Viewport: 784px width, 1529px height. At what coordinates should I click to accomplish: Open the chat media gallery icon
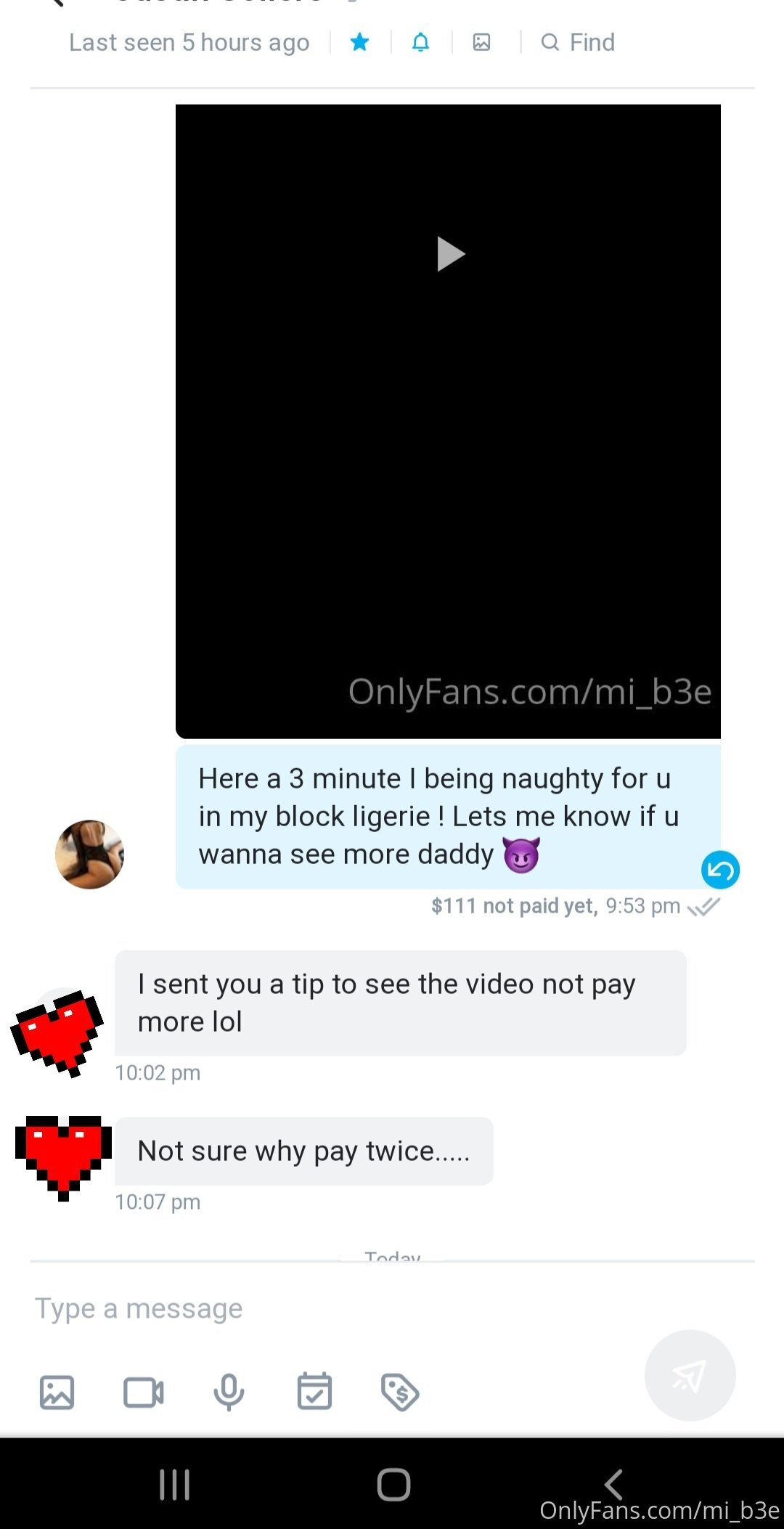coord(481,42)
